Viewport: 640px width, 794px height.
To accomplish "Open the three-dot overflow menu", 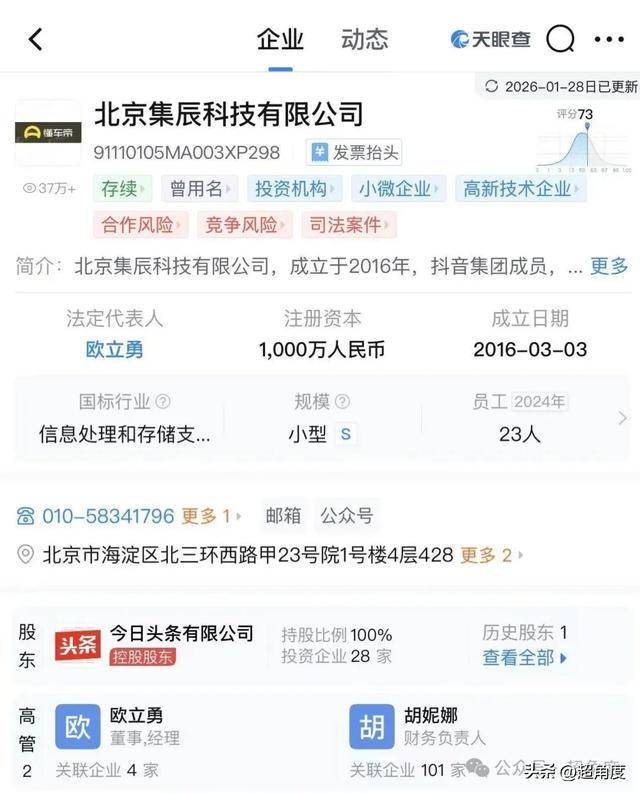I will (x=608, y=40).
